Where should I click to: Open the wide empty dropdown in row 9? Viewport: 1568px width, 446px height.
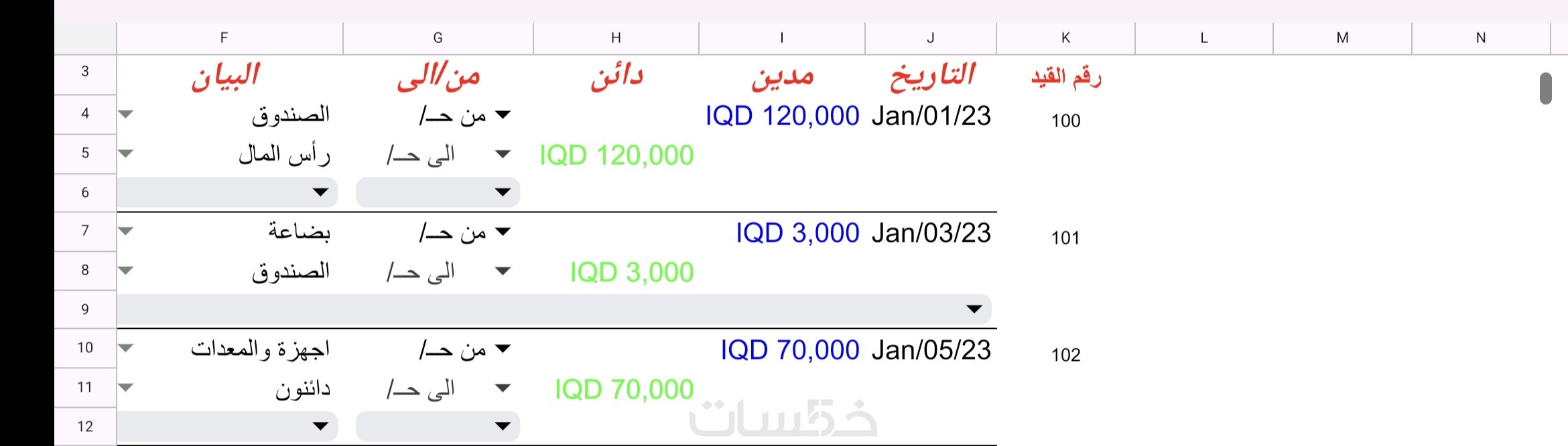974,309
